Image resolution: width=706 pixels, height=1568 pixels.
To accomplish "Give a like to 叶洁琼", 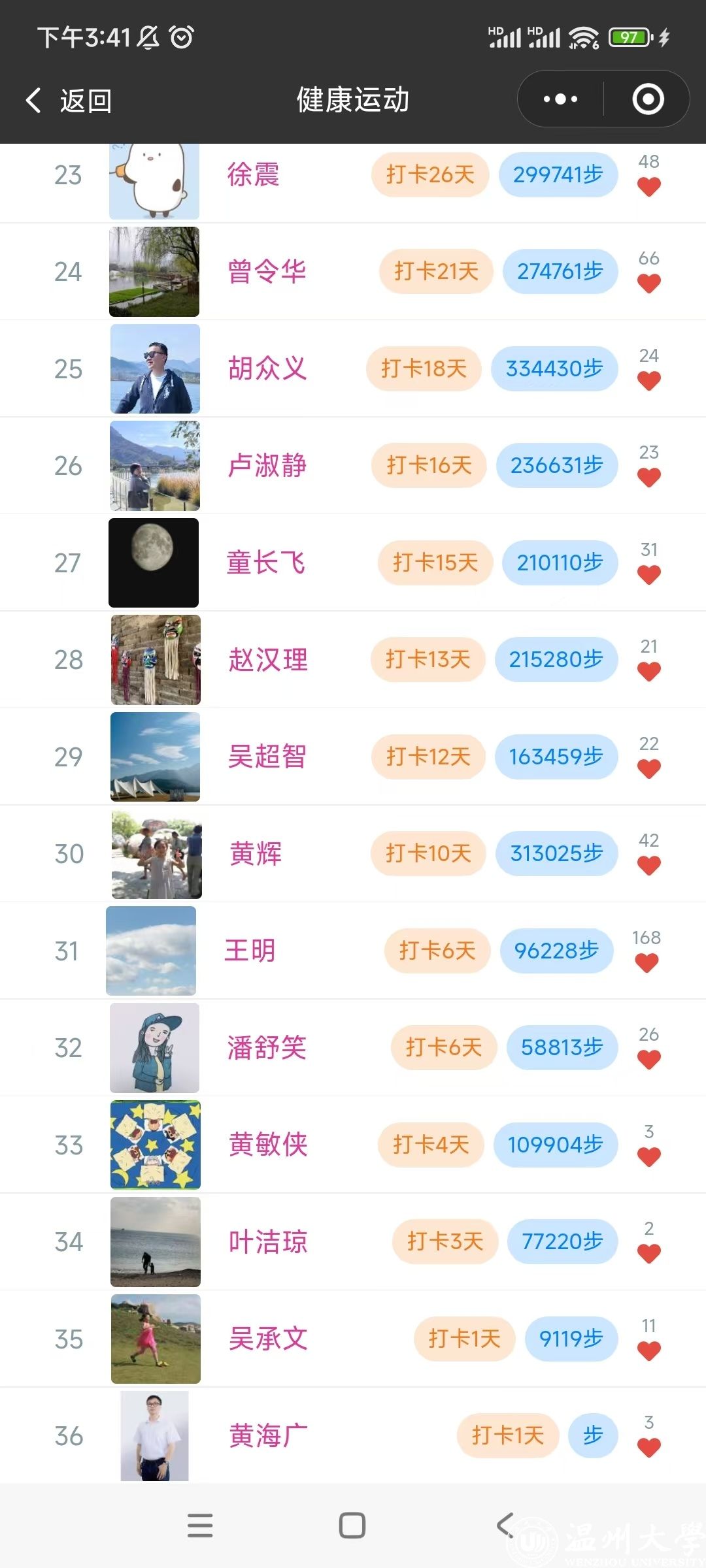I will pos(649,1254).
